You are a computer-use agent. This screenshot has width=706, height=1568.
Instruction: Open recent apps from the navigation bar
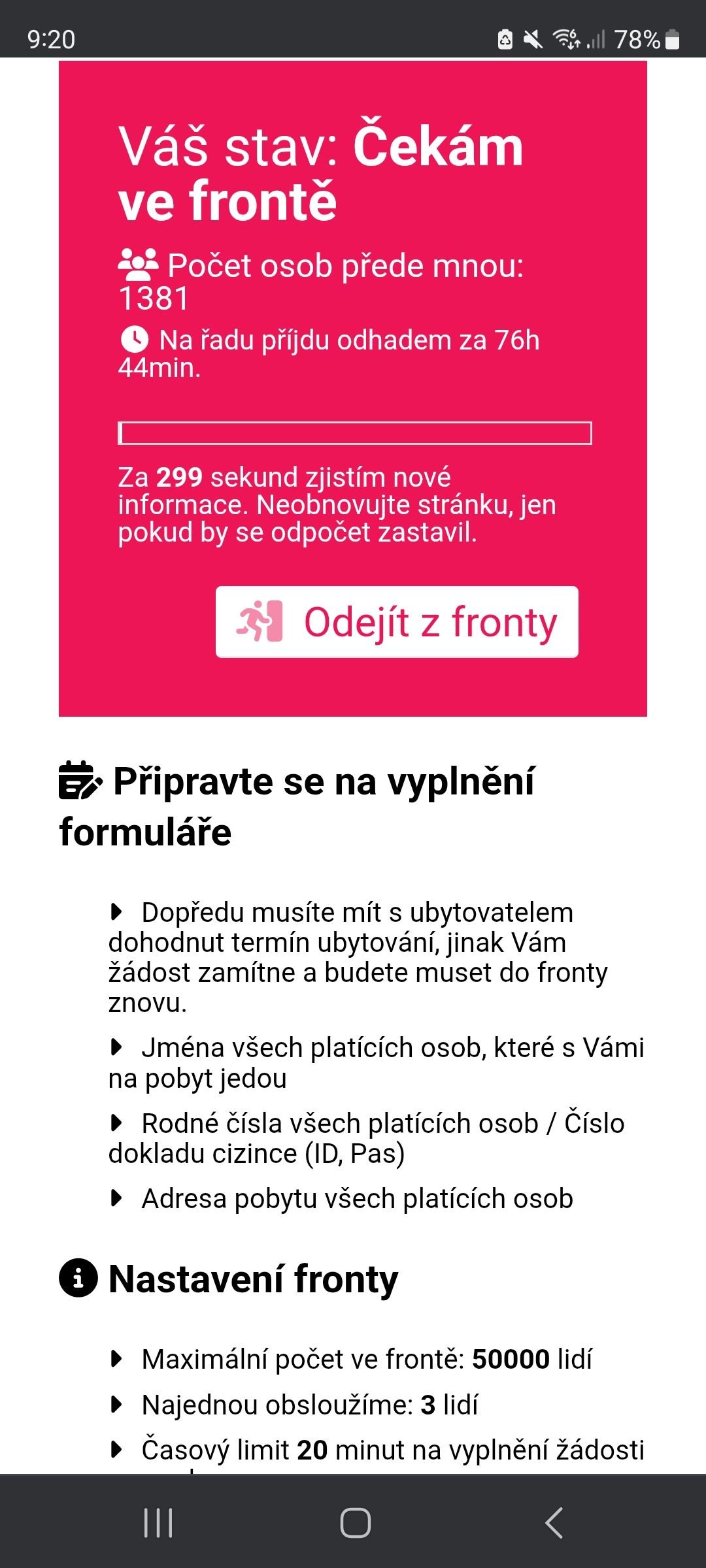point(158,1523)
